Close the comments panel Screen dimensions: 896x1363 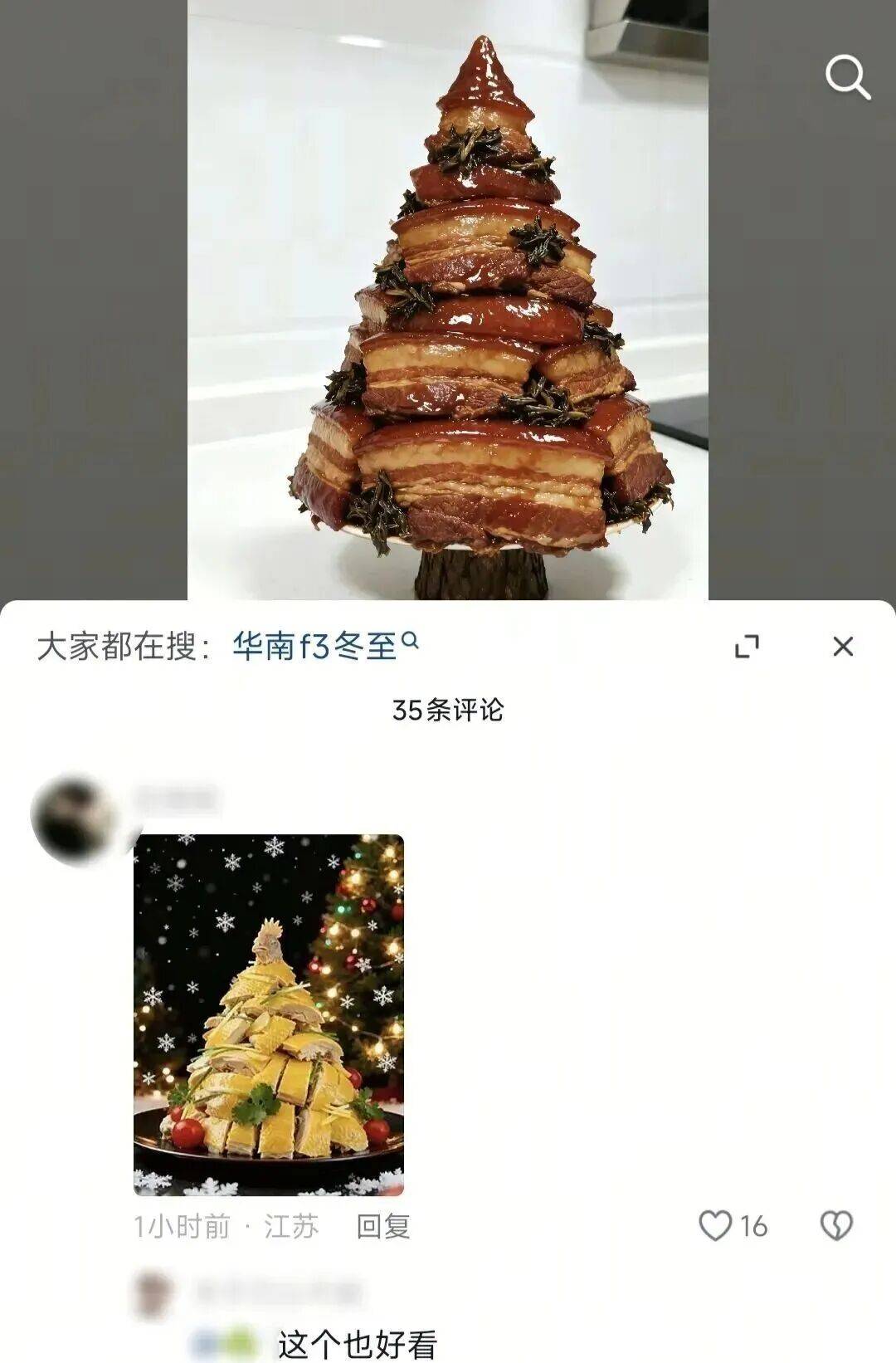pos(843,647)
